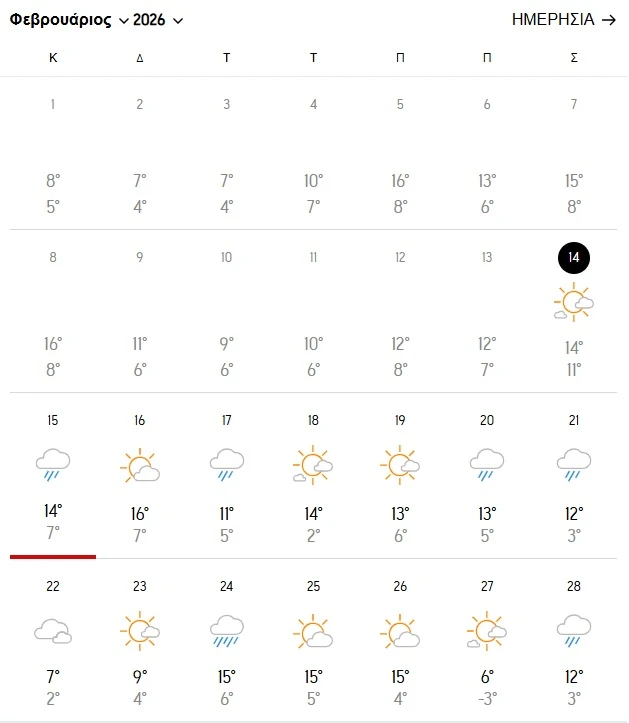Open day 27 with -3° low
629x723 pixels.
[x=487, y=640]
